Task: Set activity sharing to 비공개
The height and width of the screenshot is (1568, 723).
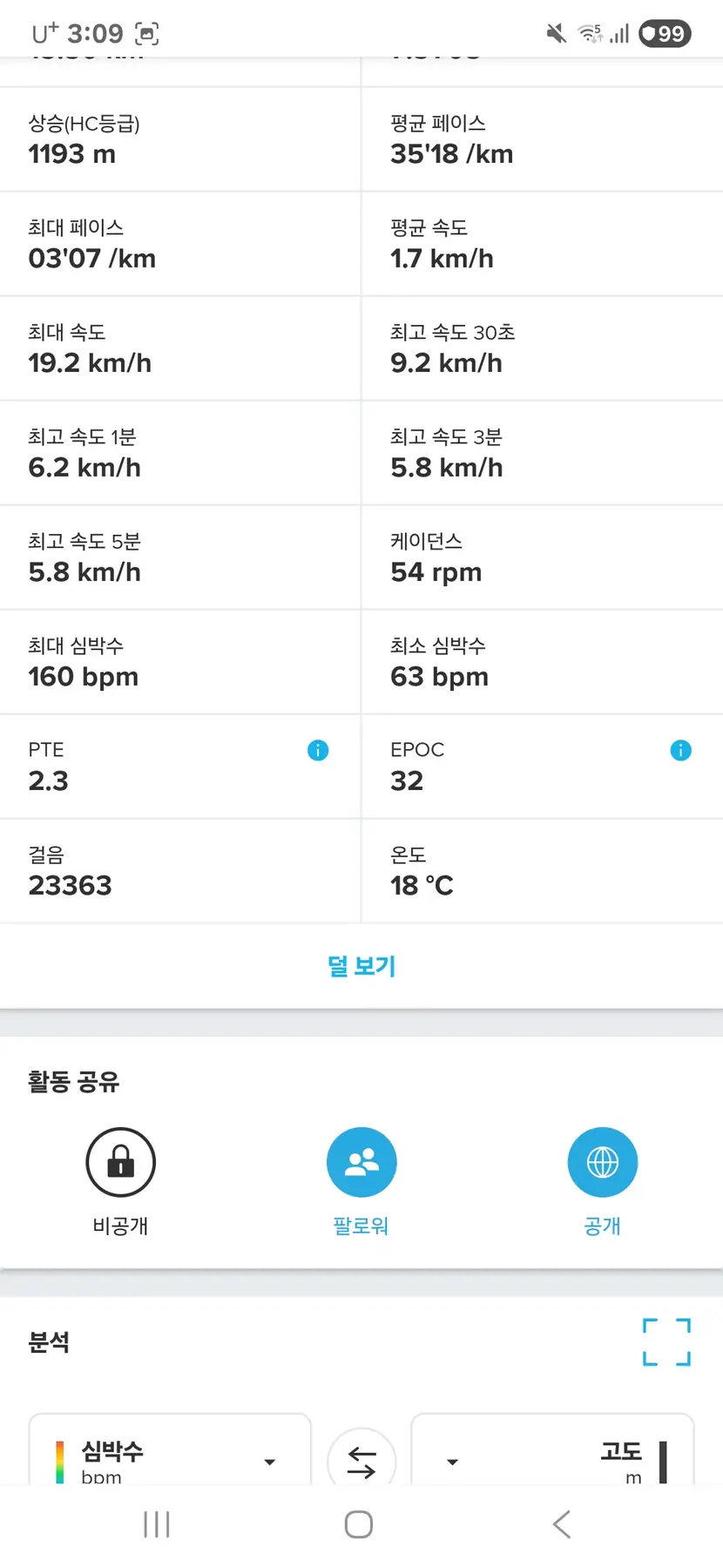Action: [121, 1163]
